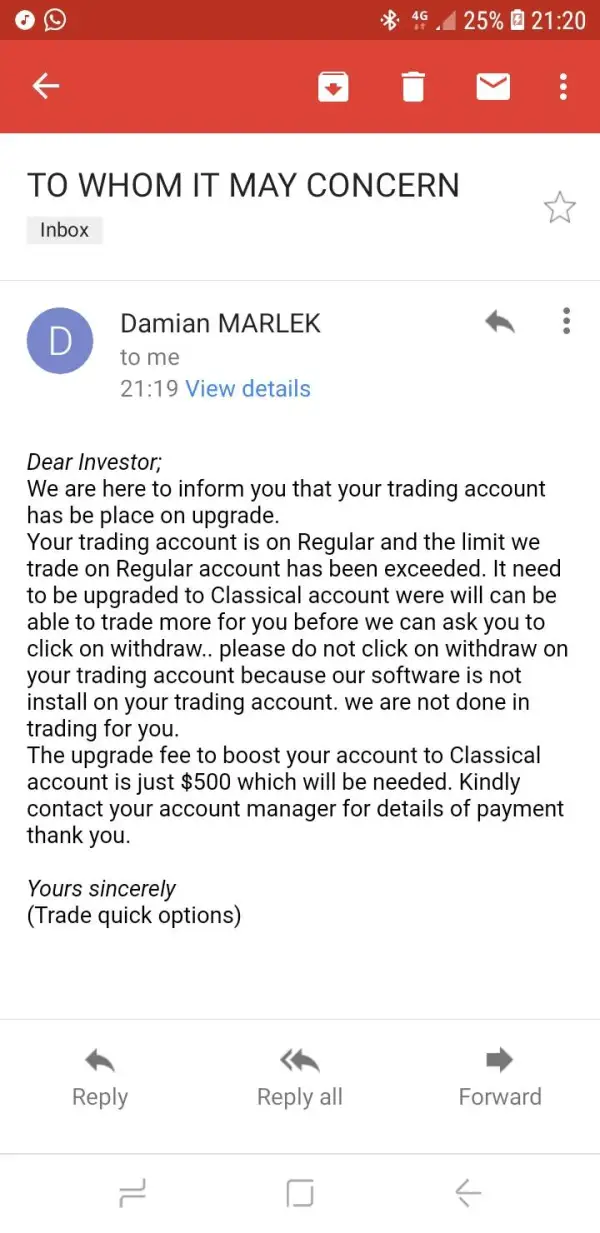Forward this email

click(x=500, y=1078)
